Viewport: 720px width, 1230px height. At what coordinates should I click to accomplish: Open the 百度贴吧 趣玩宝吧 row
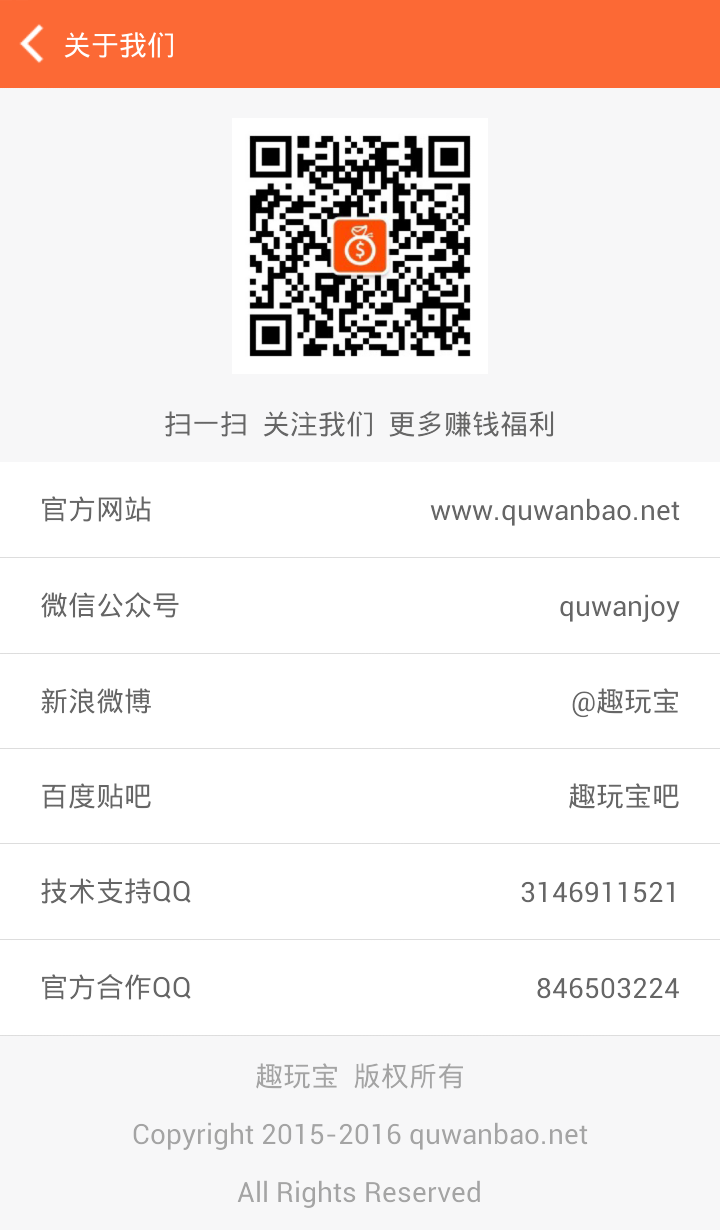tap(360, 796)
